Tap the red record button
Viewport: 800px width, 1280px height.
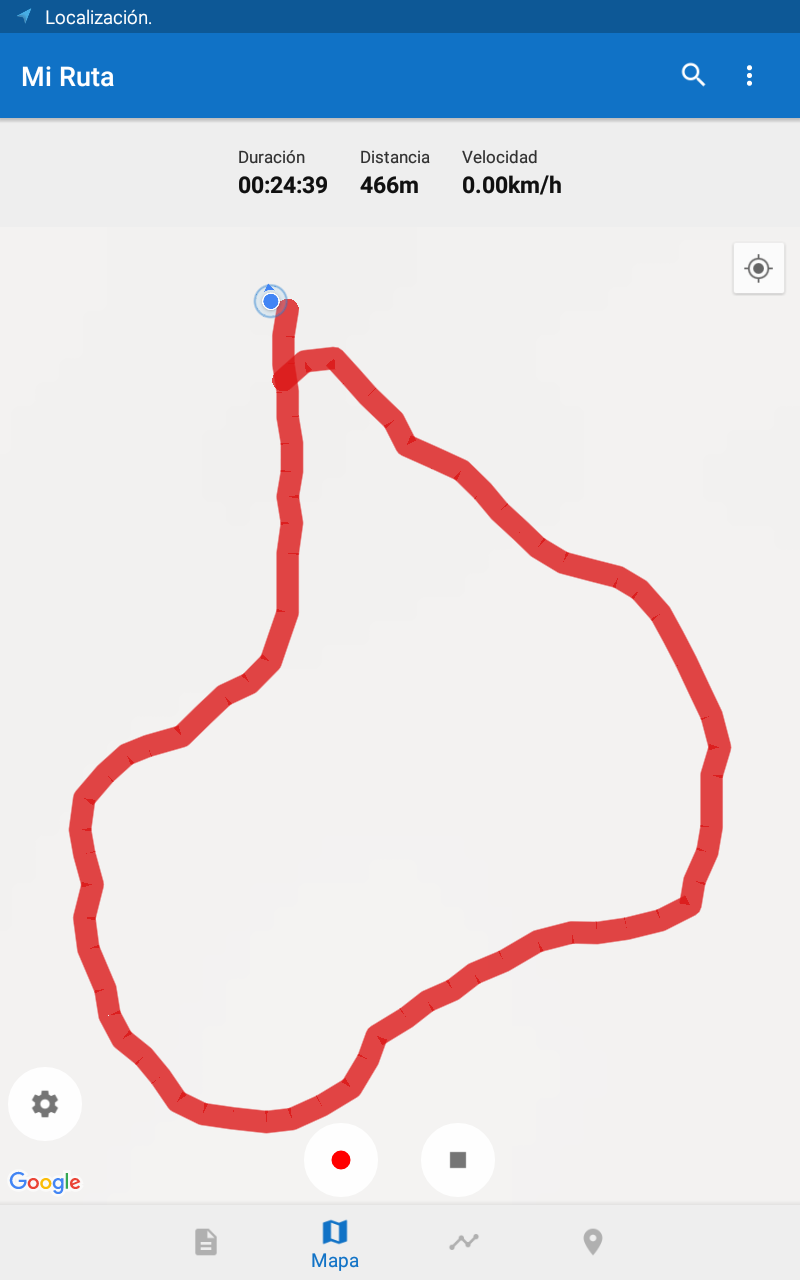pos(341,1160)
